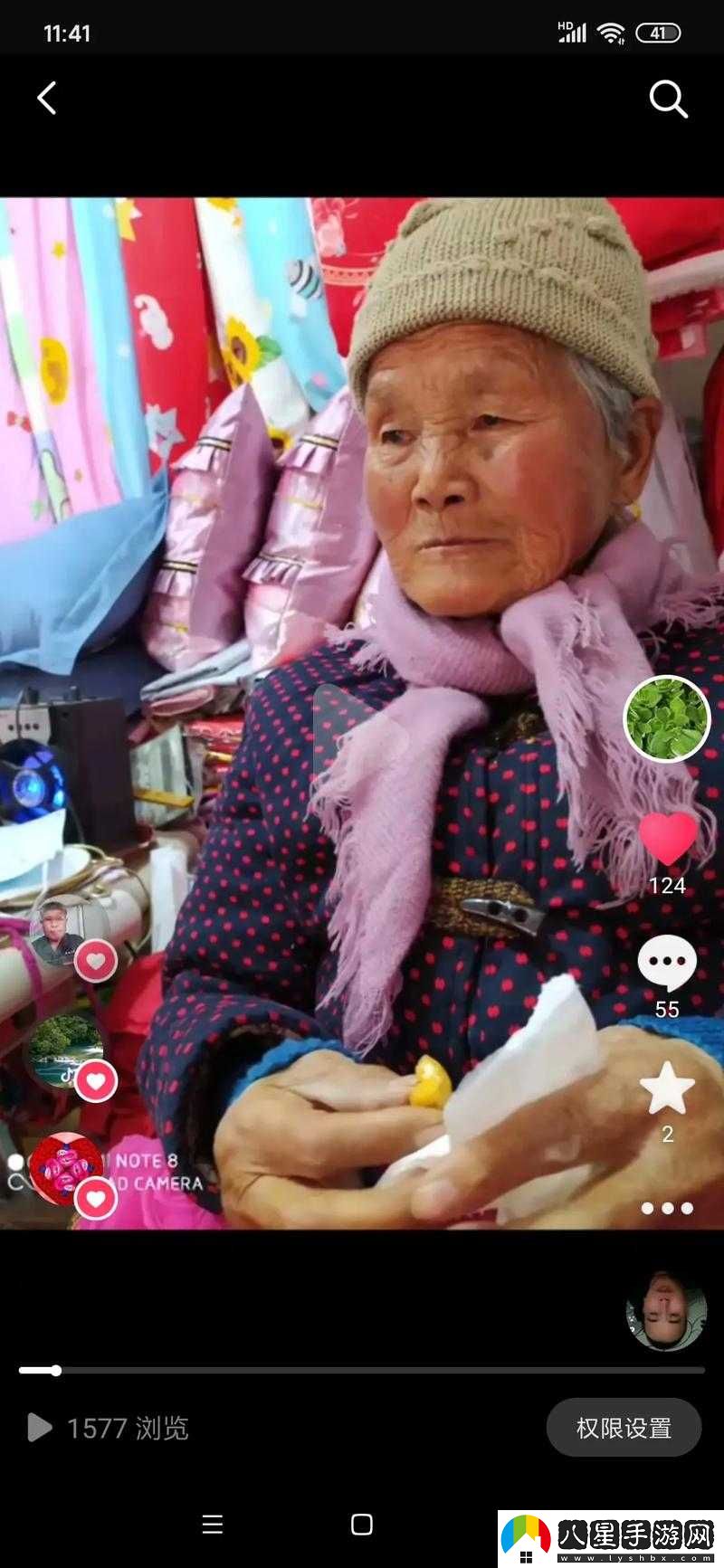Go back using the top arrow
This screenshot has width=724, height=1568.
(47, 98)
